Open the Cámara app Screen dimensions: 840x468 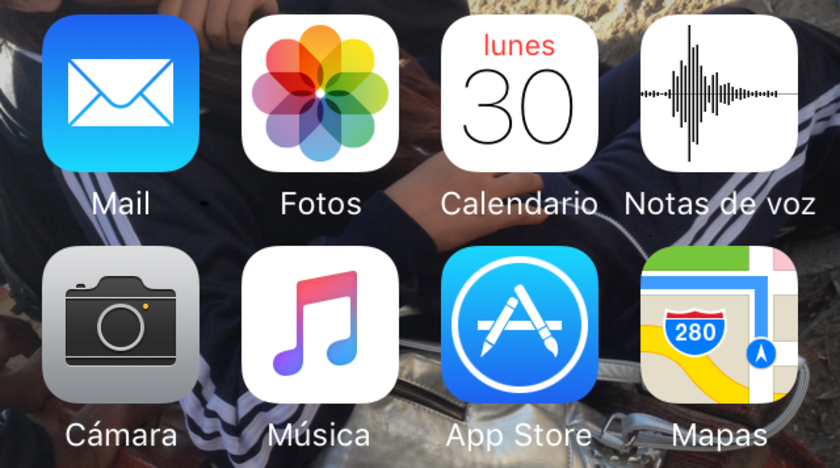[120, 325]
